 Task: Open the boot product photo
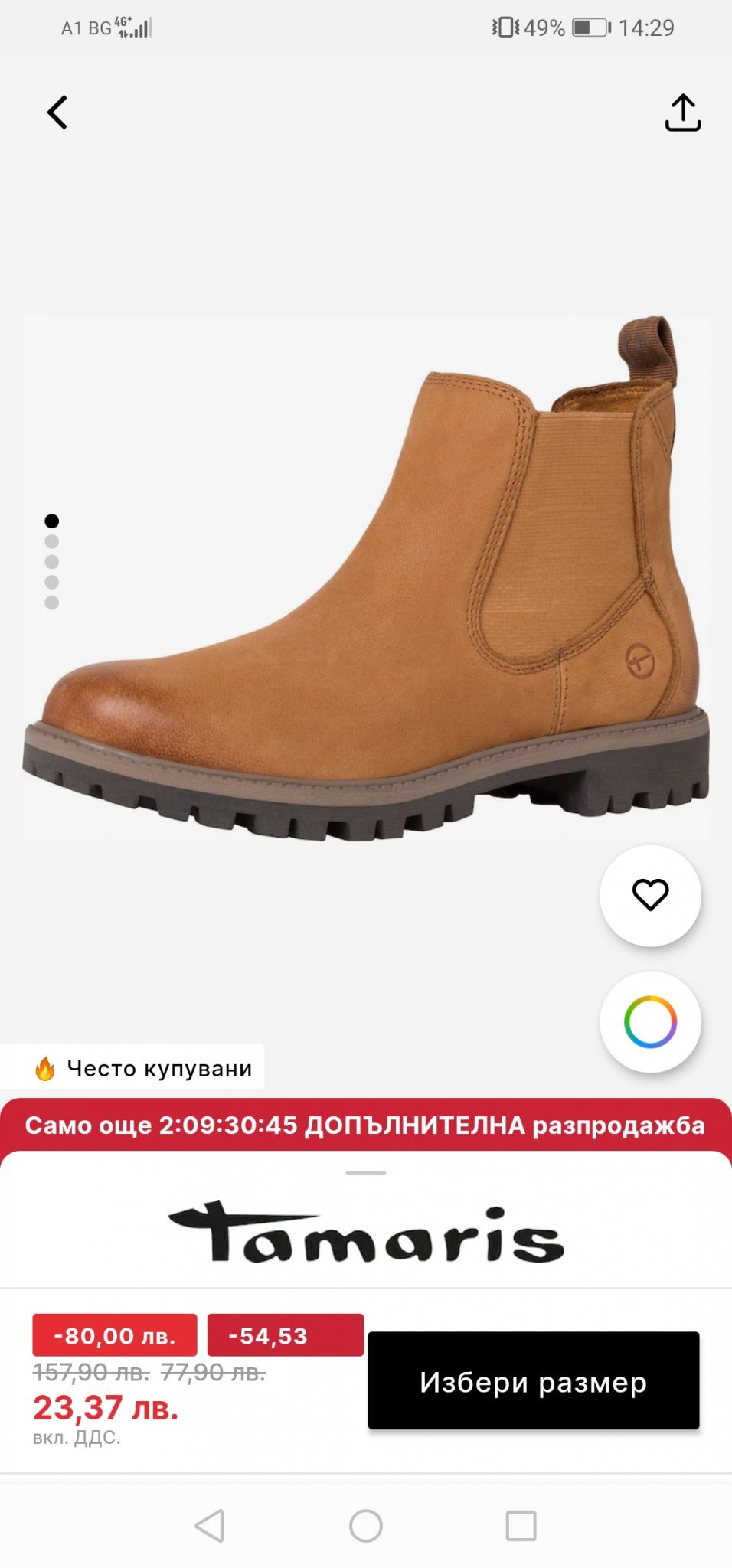point(366,580)
